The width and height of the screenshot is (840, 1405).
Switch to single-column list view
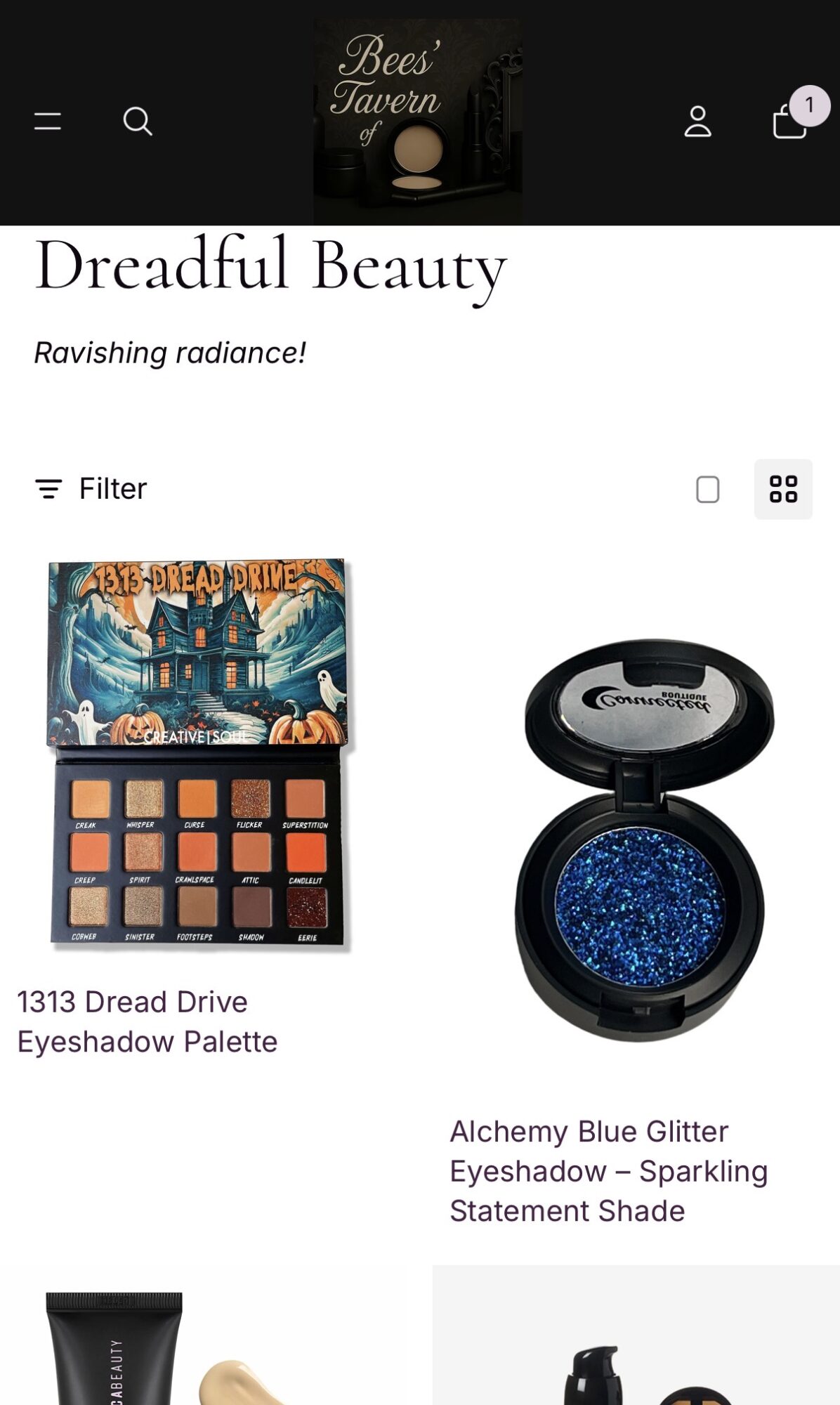click(x=707, y=490)
